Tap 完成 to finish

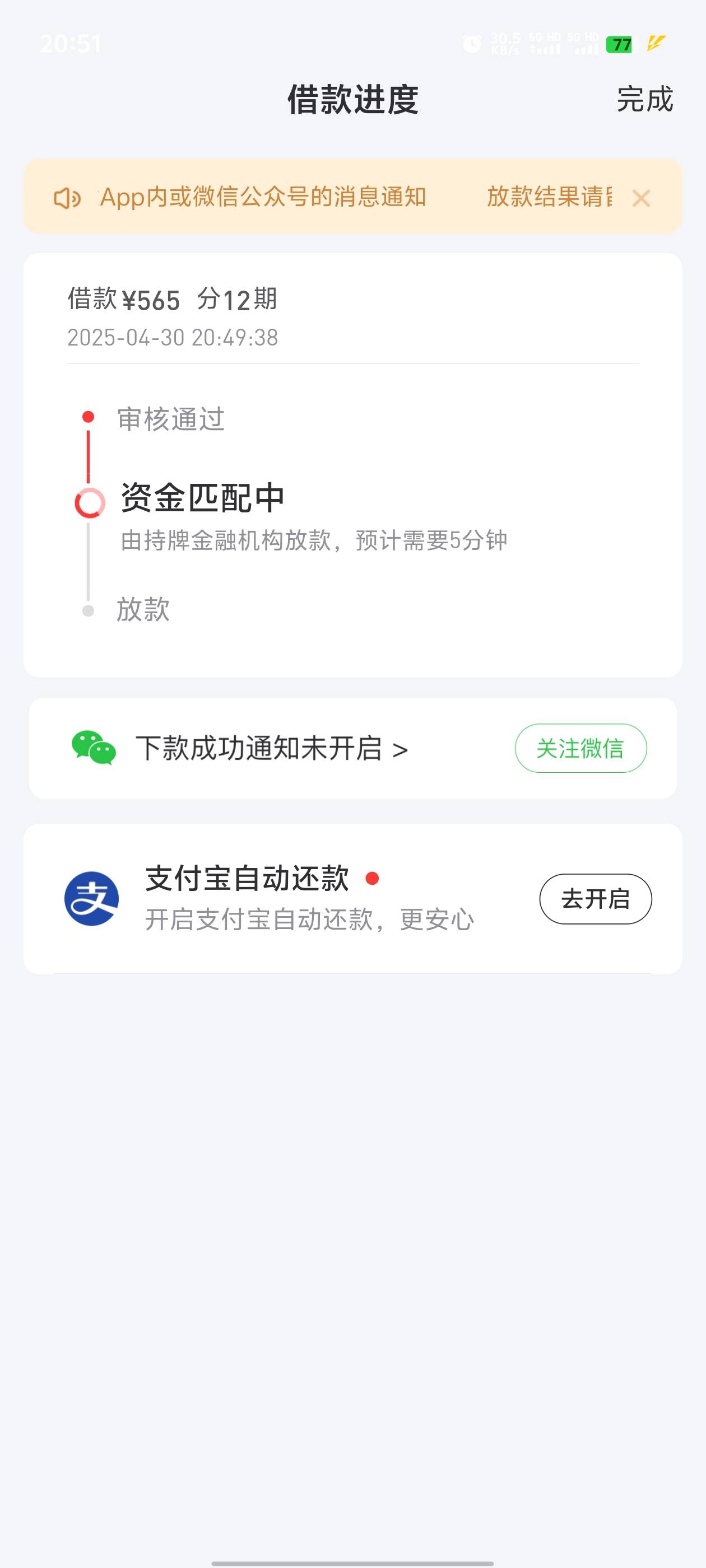[644, 99]
